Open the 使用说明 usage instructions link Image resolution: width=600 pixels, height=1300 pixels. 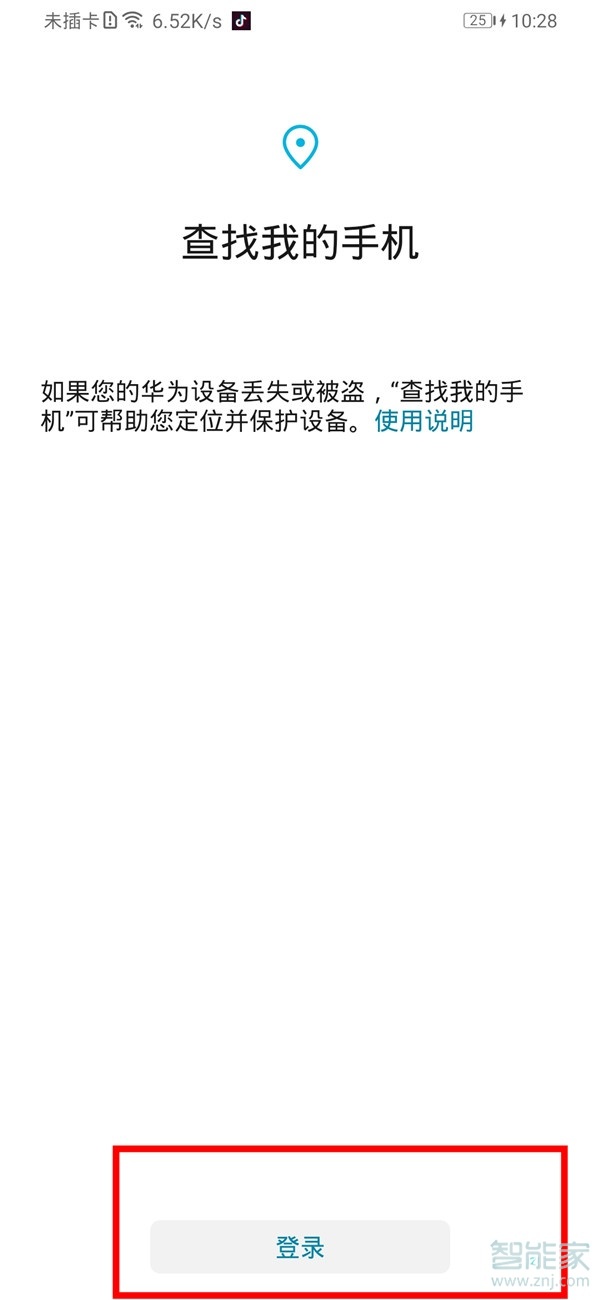point(424,421)
